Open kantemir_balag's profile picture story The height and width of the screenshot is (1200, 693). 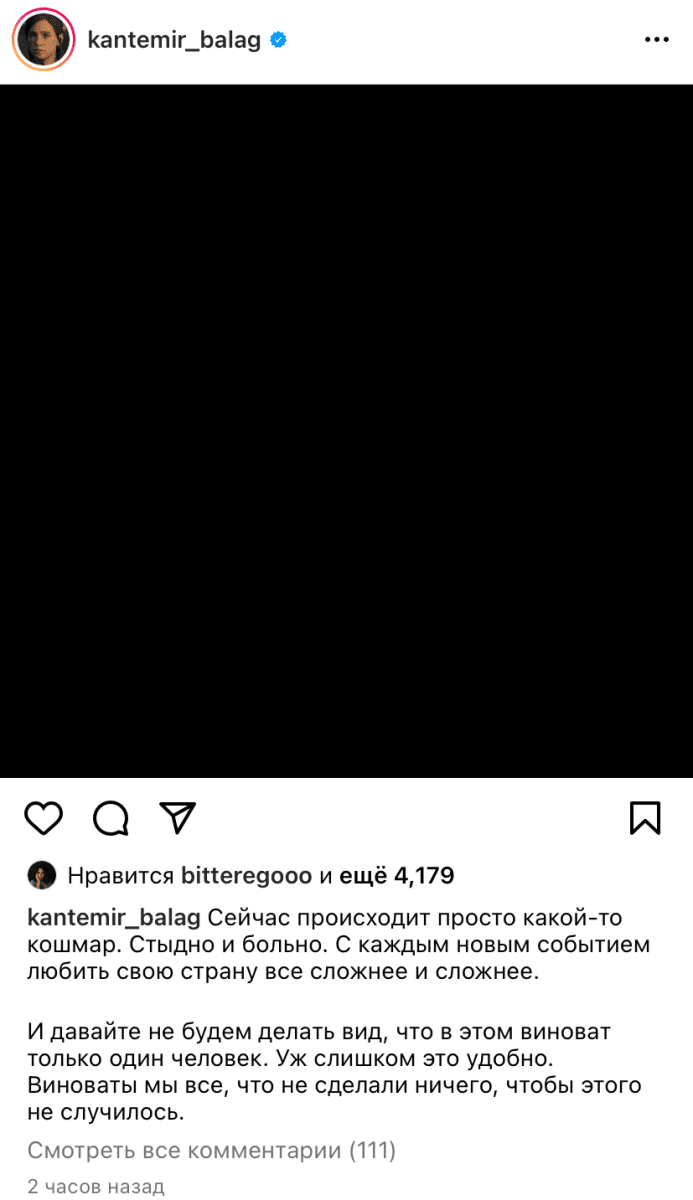(x=43, y=40)
